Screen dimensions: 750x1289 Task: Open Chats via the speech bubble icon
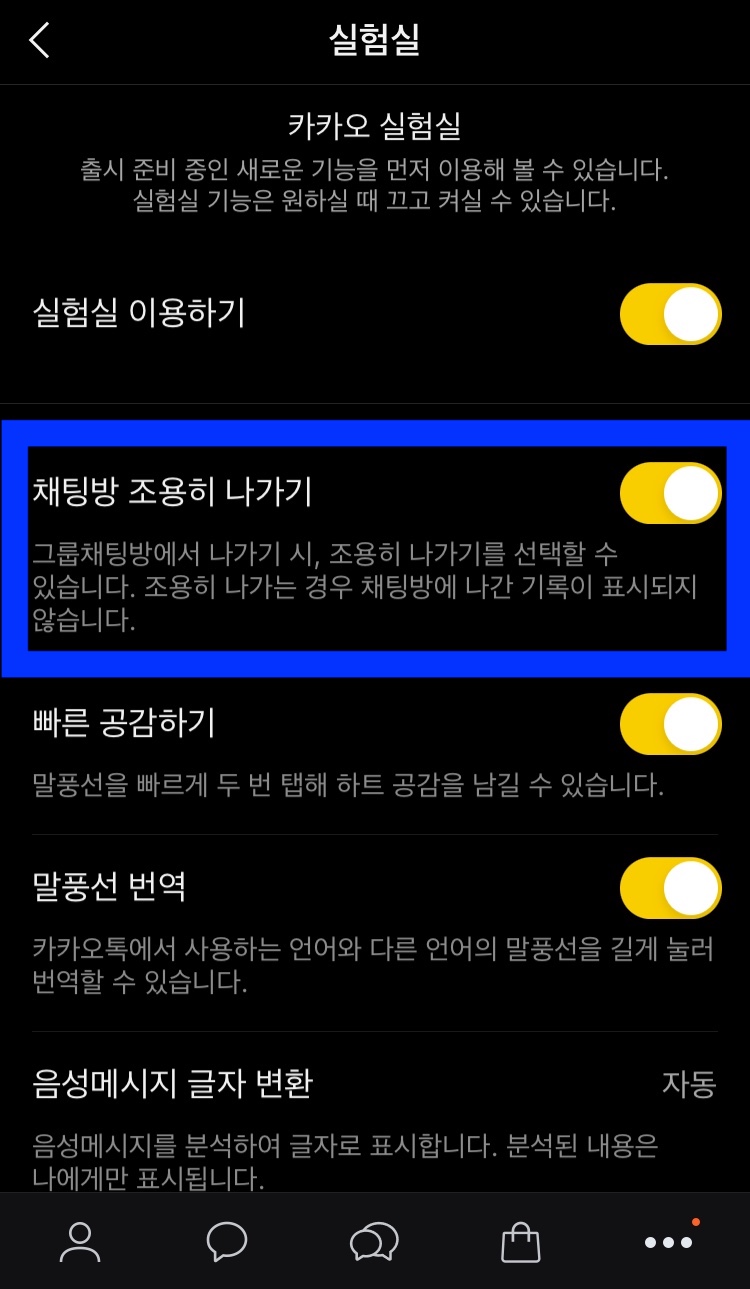[226, 1242]
